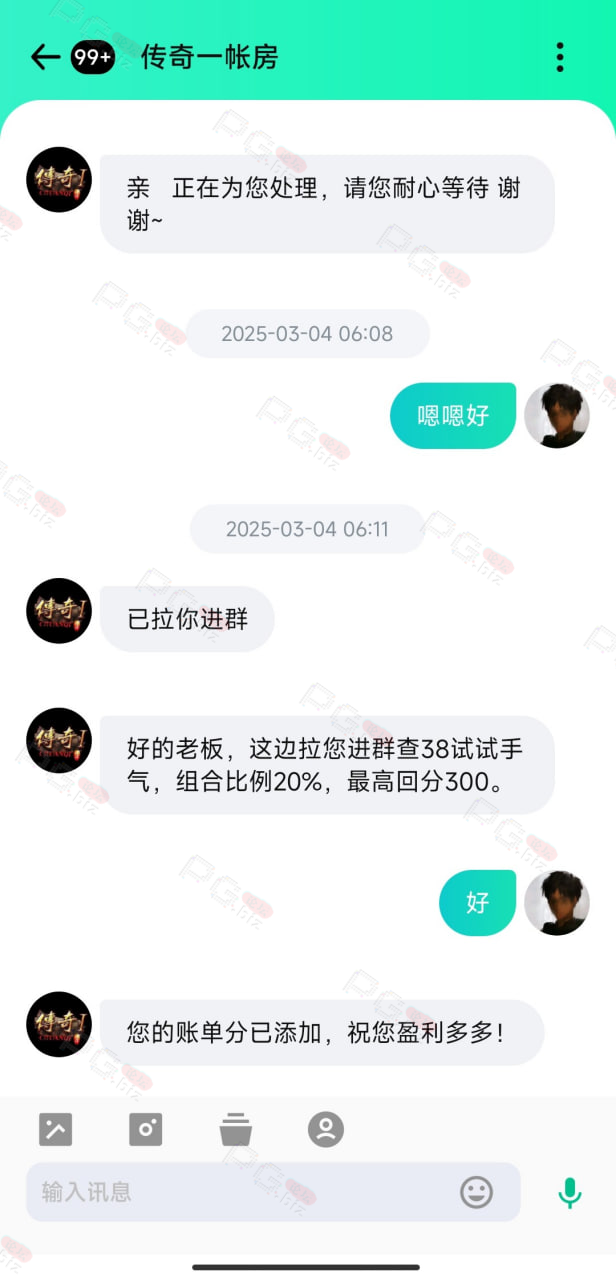
Task: Tap the contact card icon above input
Action: 326,1129
